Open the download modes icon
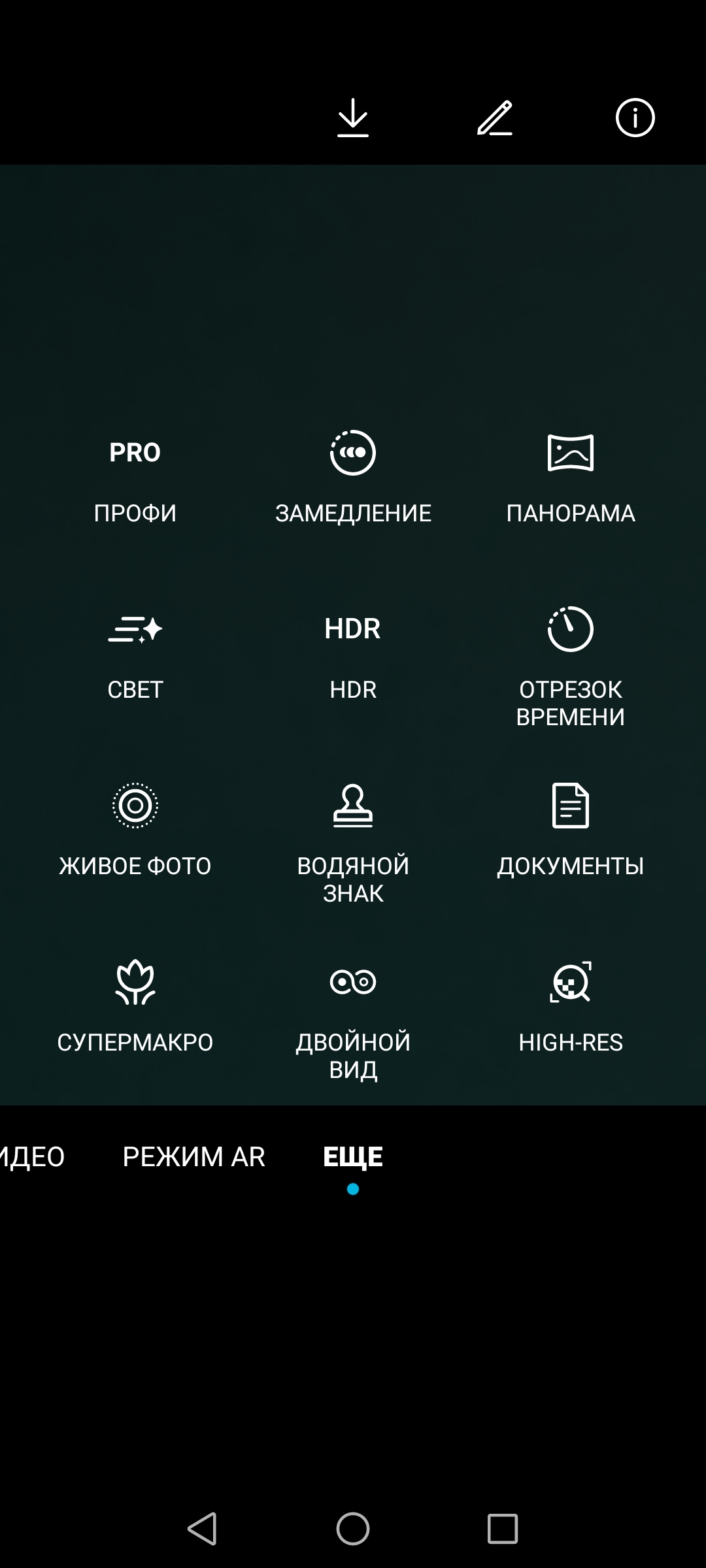The image size is (706, 1568). [x=353, y=118]
